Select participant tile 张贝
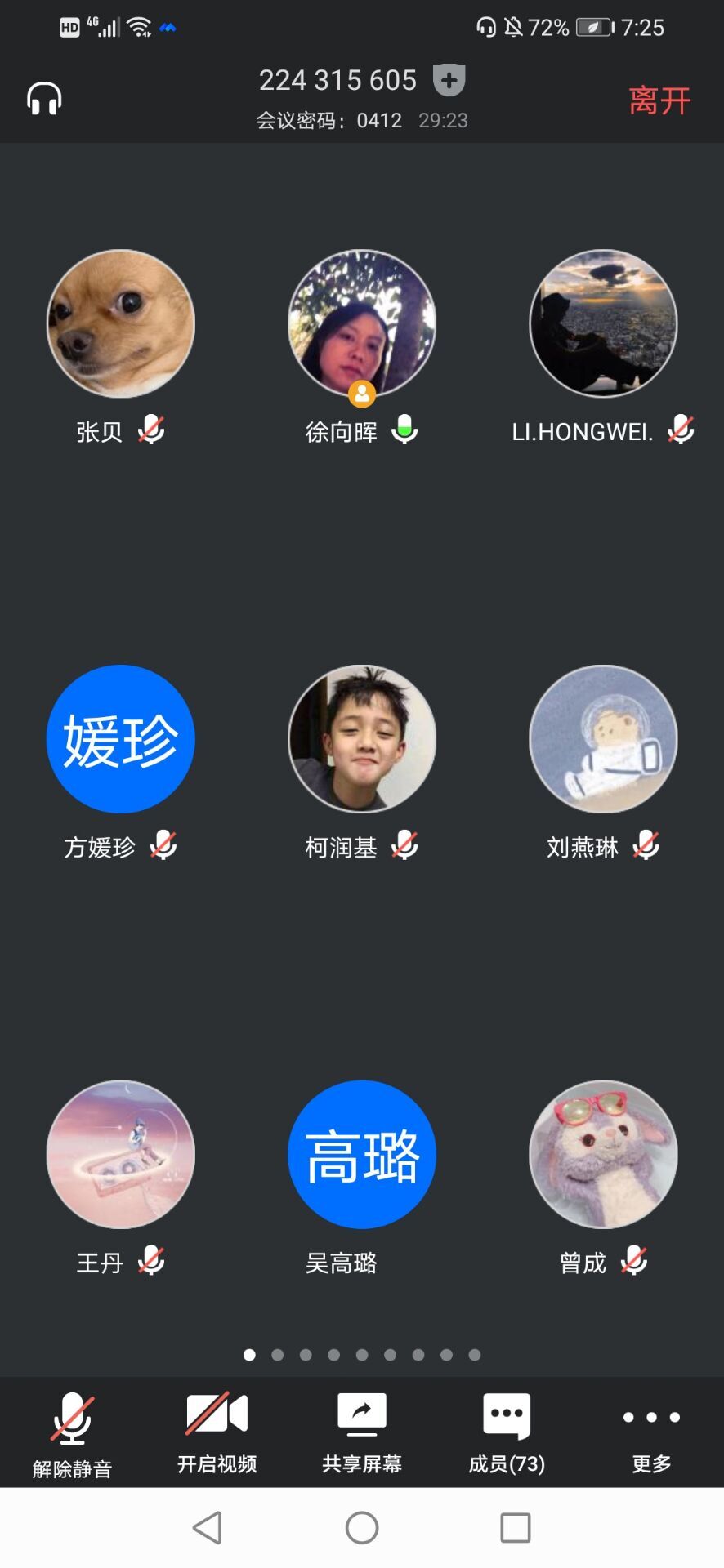The width and height of the screenshot is (724, 1568). pos(121,324)
